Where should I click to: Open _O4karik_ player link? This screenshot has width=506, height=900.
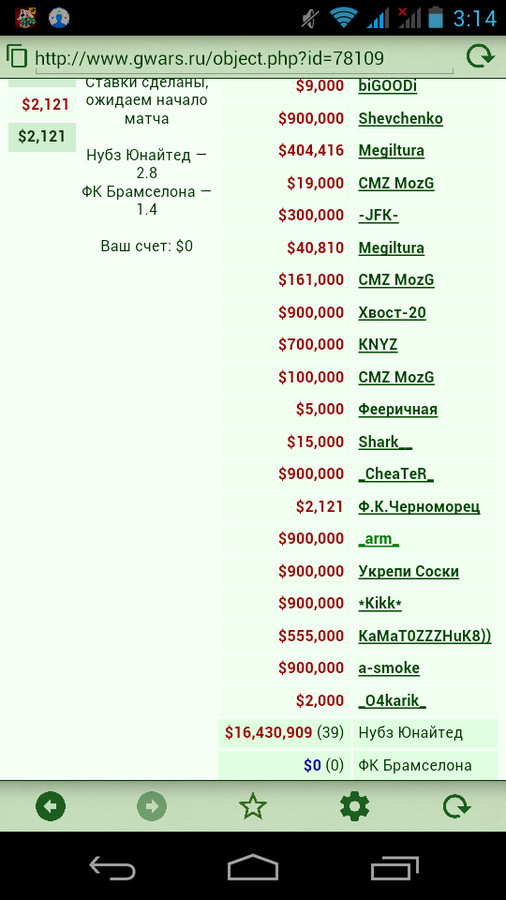(392, 701)
